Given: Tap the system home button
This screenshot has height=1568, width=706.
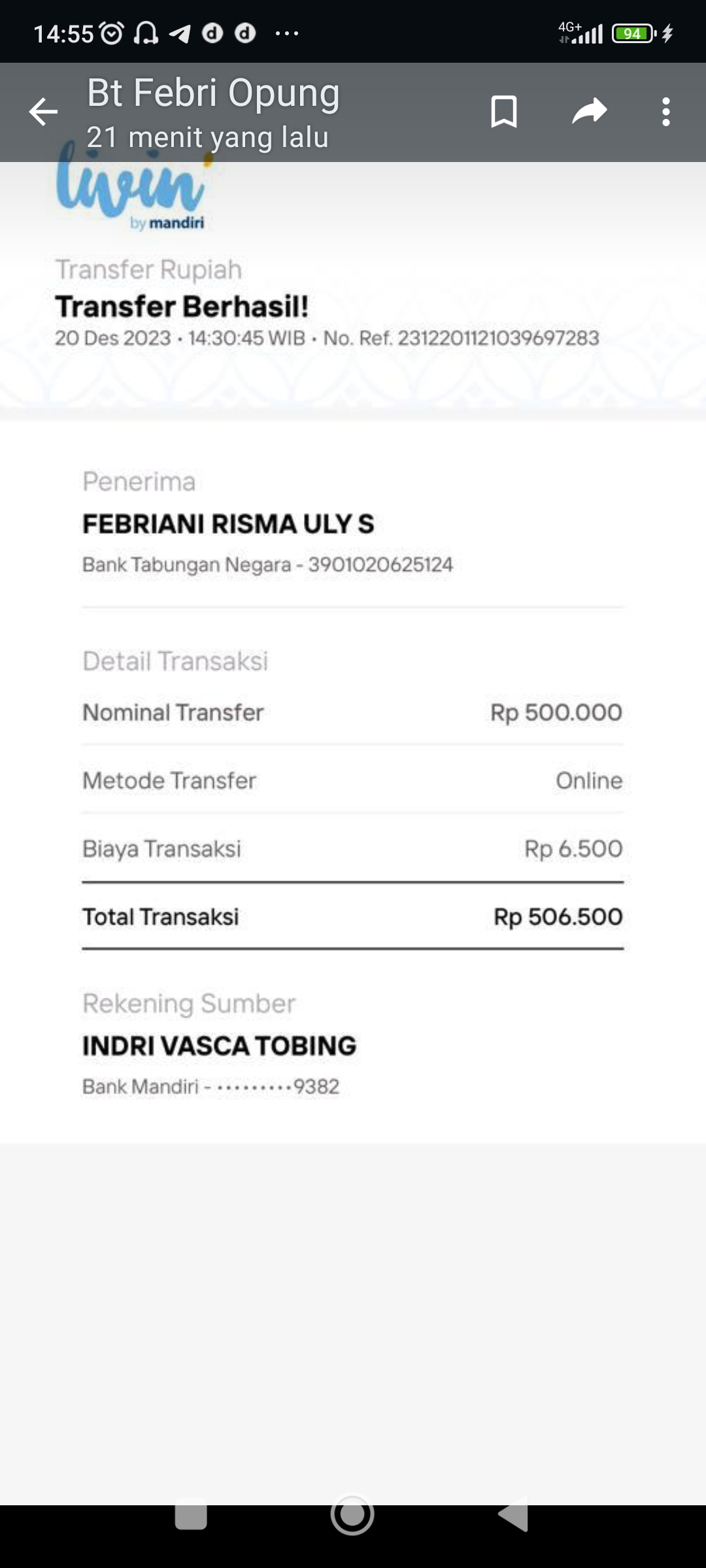Looking at the screenshot, I should click(352, 1514).
